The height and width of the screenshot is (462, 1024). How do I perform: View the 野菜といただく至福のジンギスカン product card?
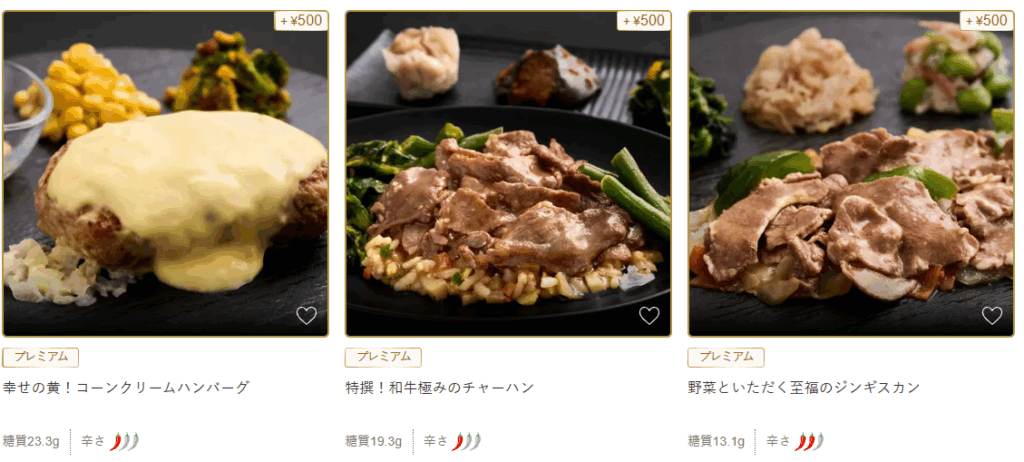pyautogui.click(x=850, y=175)
